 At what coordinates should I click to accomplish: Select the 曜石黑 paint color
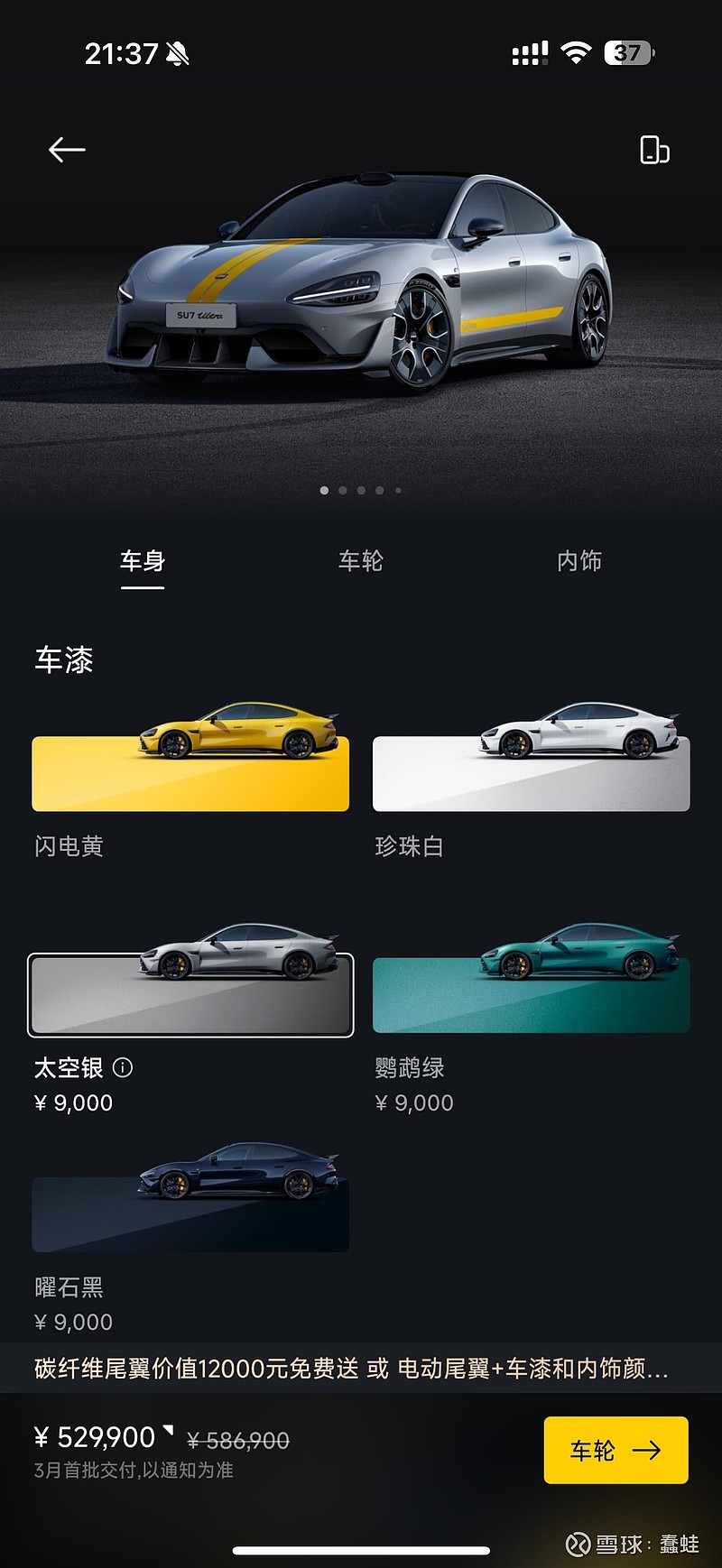click(x=190, y=1198)
